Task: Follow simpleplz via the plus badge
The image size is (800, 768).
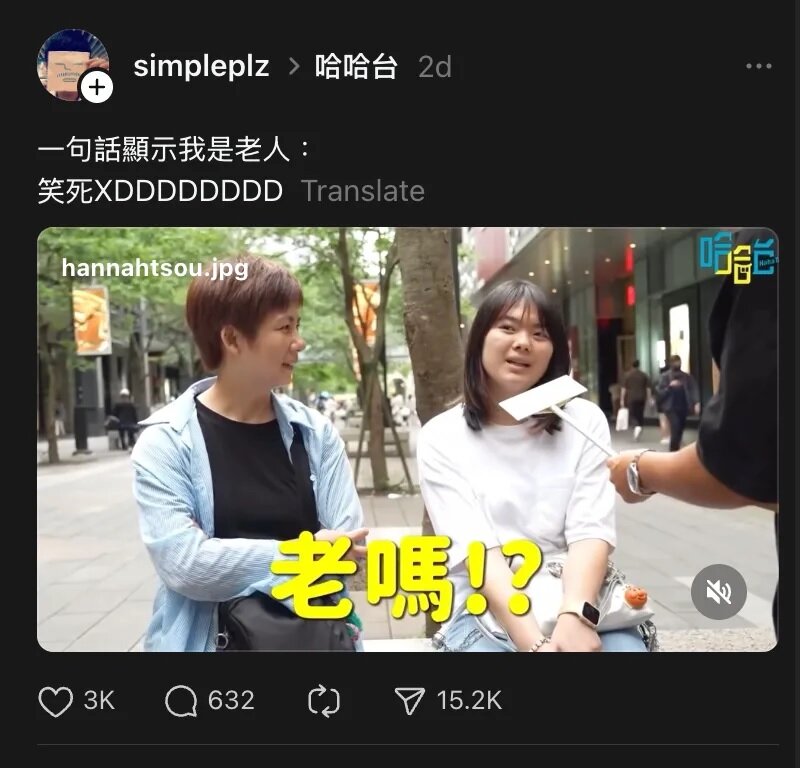Action: (96, 87)
